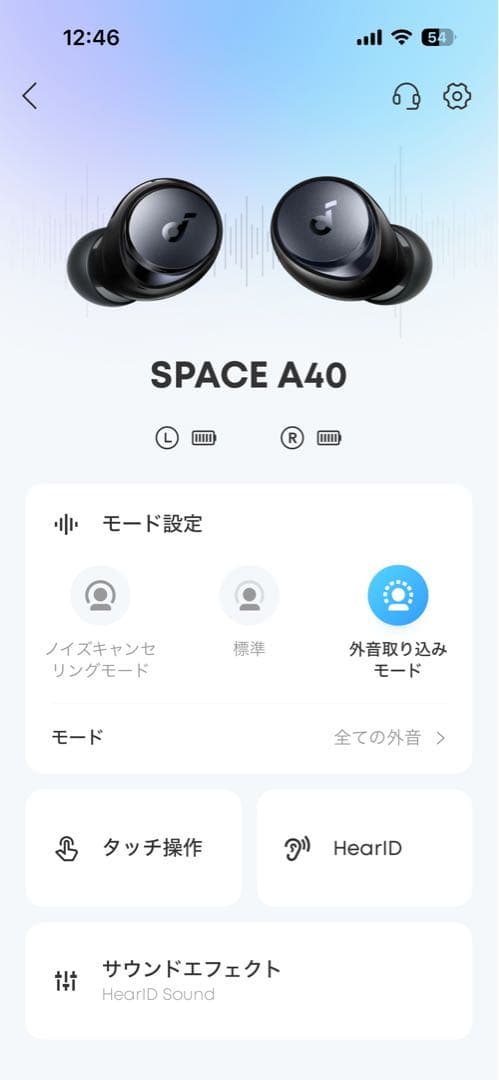This screenshot has width=499, height=1080.
Task: Select 外音取り込みモード
Action: (x=398, y=622)
